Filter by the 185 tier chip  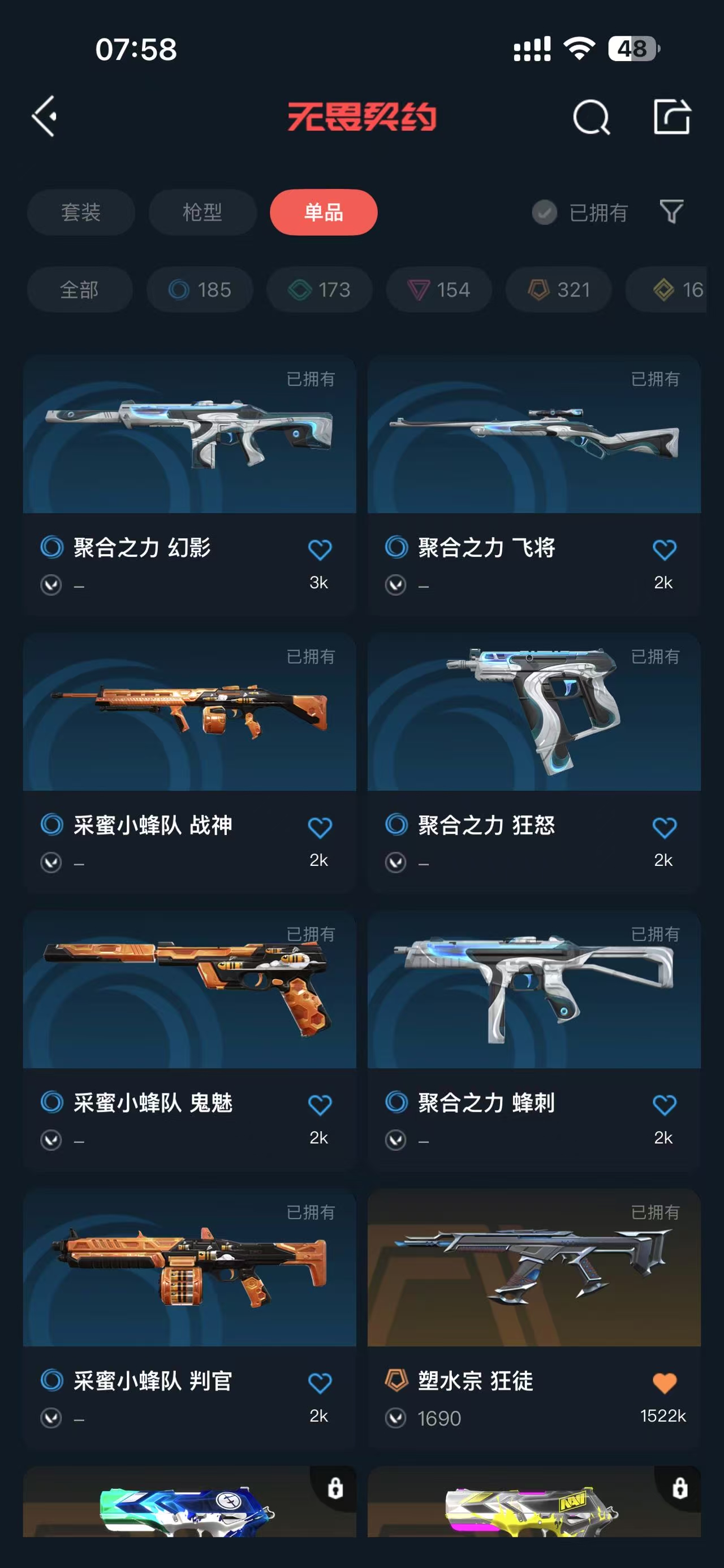coord(200,290)
